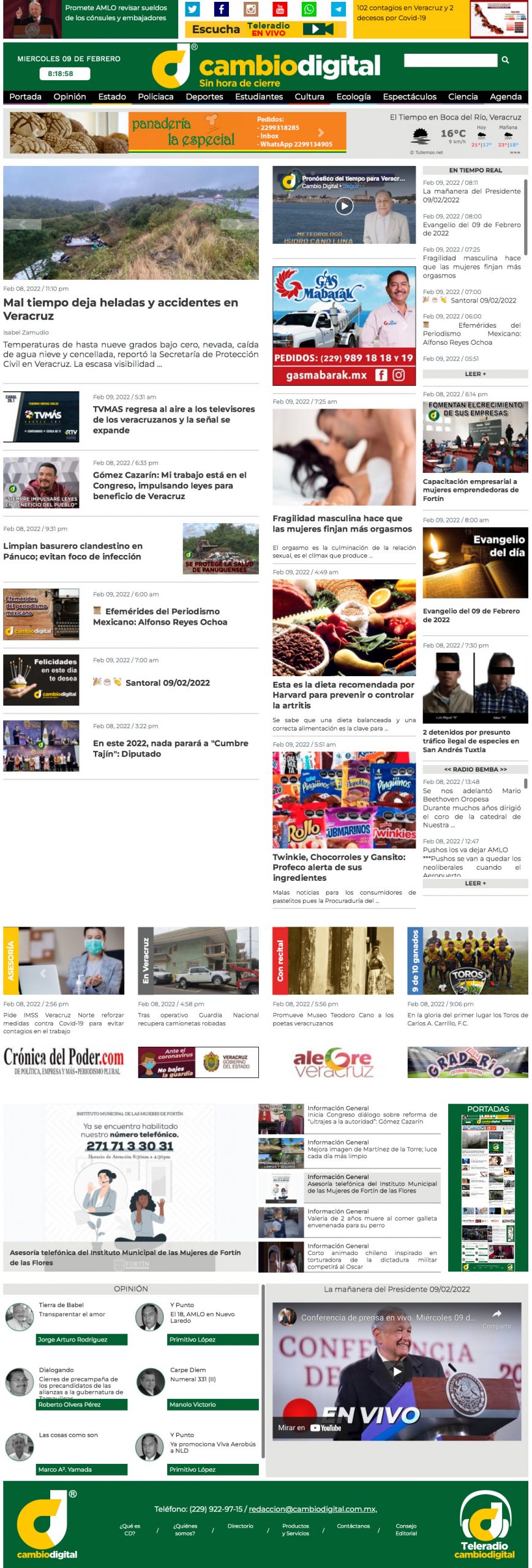Select the Instagram icon
Image resolution: width=532 pixels, height=1568 pixels.
point(250,9)
